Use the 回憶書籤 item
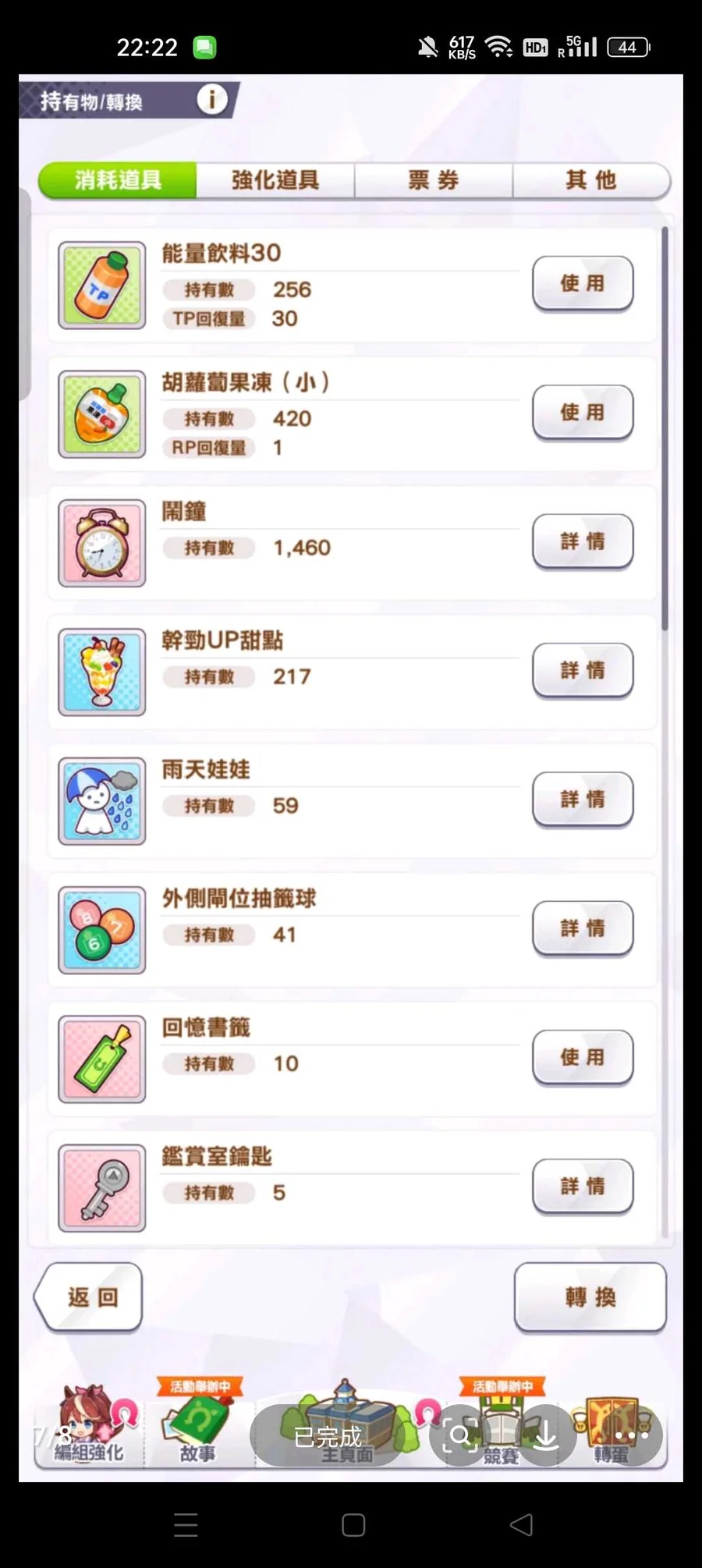The width and height of the screenshot is (702, 1568). [582, 1057]
